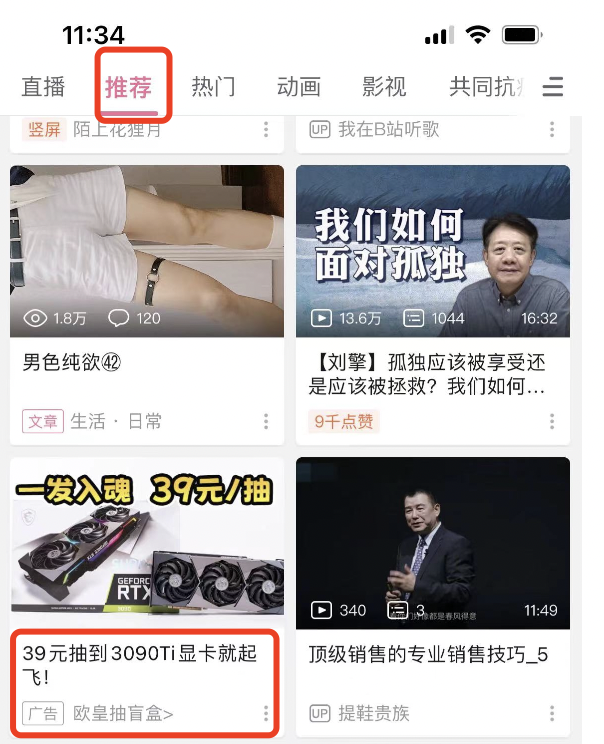Open the 动画 tab

299,87
